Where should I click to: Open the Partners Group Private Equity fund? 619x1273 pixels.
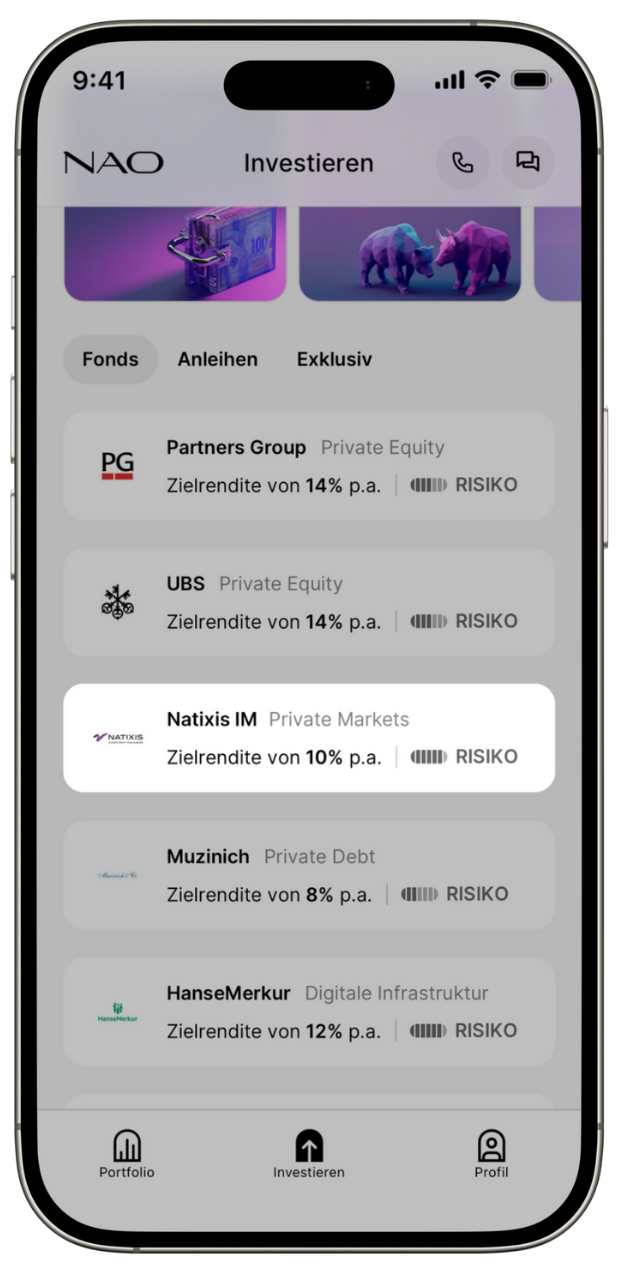[x=308, y=466]
